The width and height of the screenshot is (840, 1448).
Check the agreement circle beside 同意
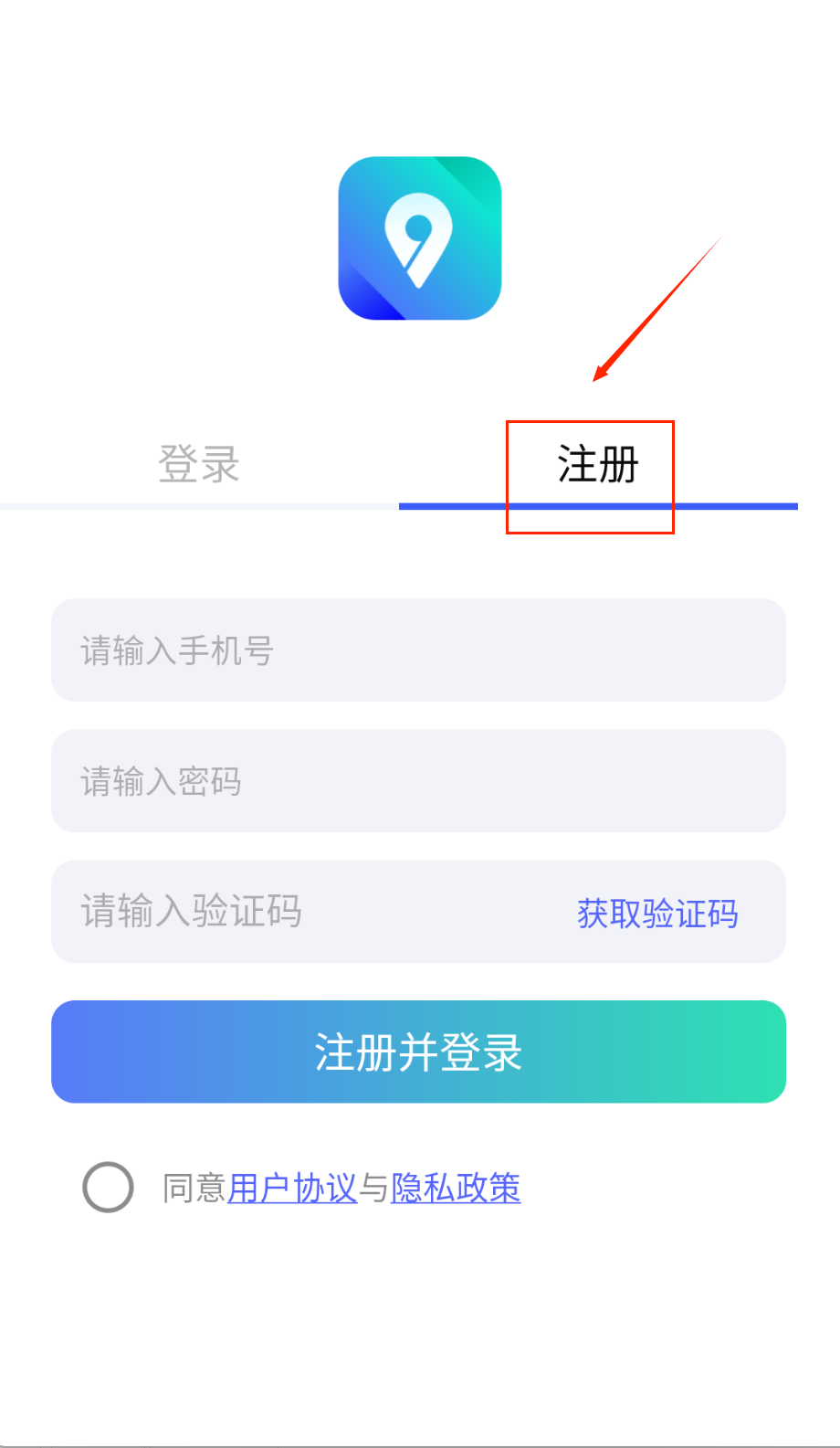109,1187
